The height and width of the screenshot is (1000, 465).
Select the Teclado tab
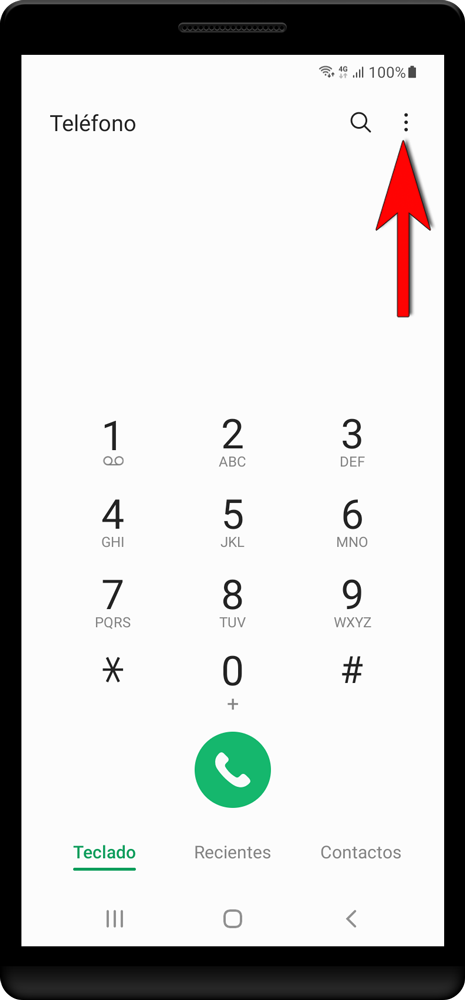105,853
